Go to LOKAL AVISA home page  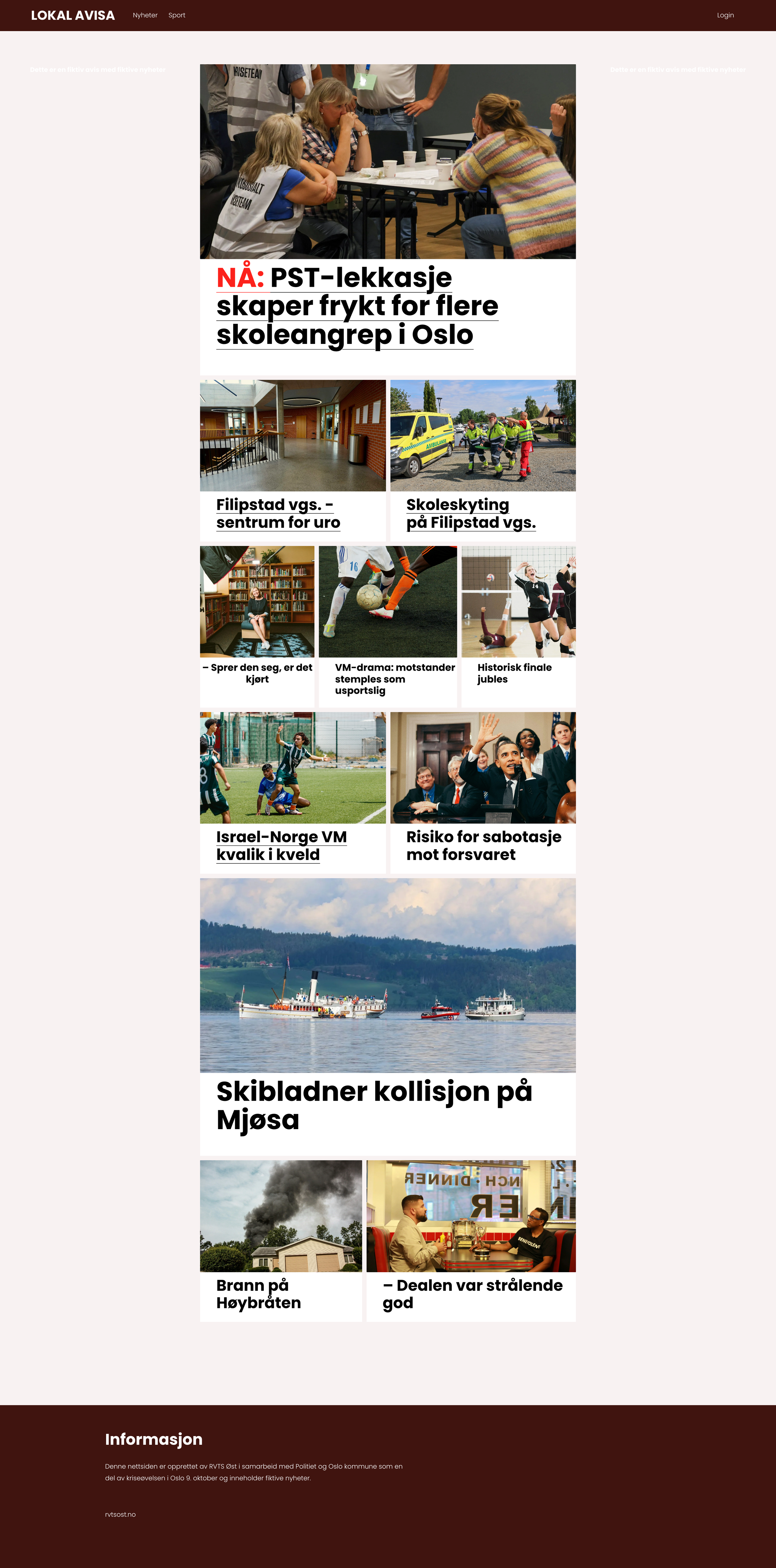(x=73, y=15)
